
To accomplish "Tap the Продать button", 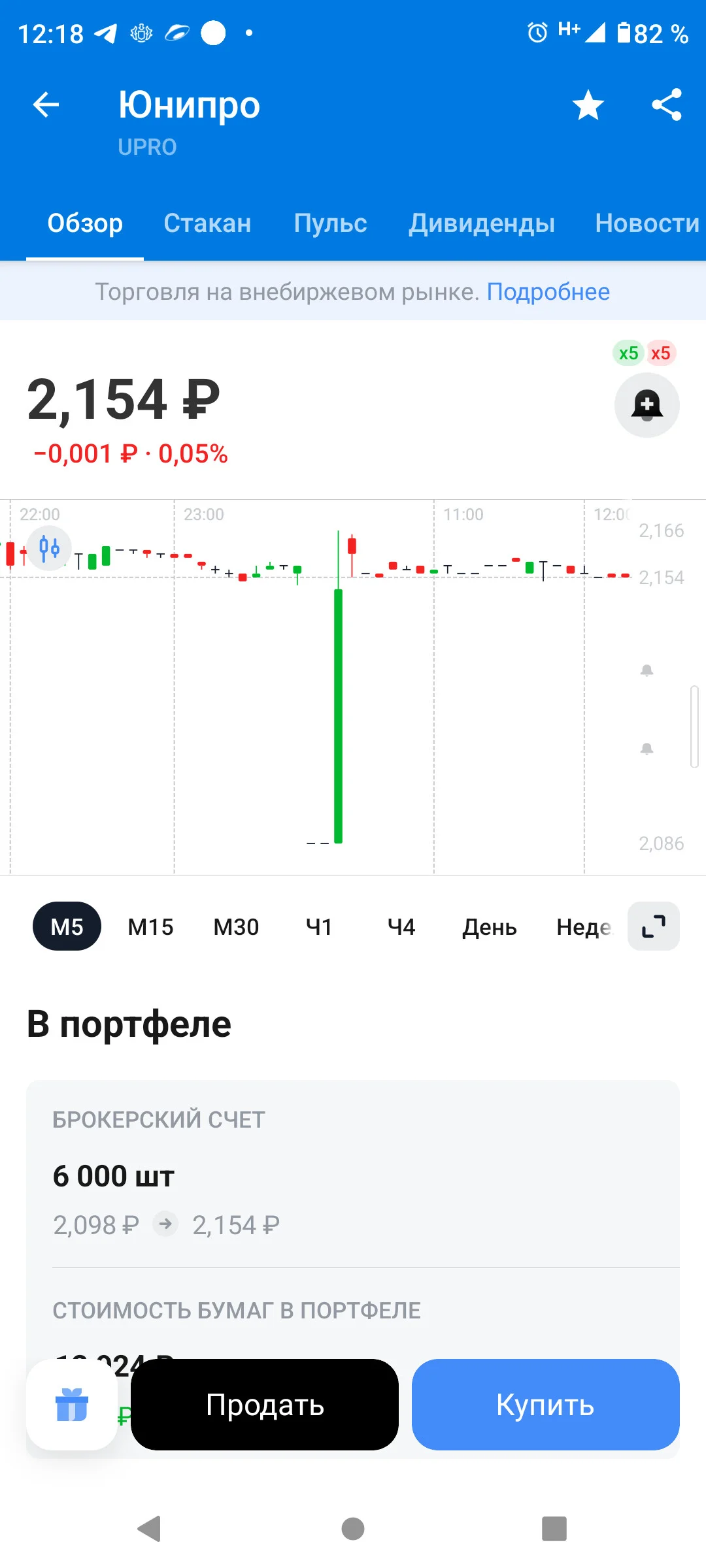I will tap(265, 1405).
